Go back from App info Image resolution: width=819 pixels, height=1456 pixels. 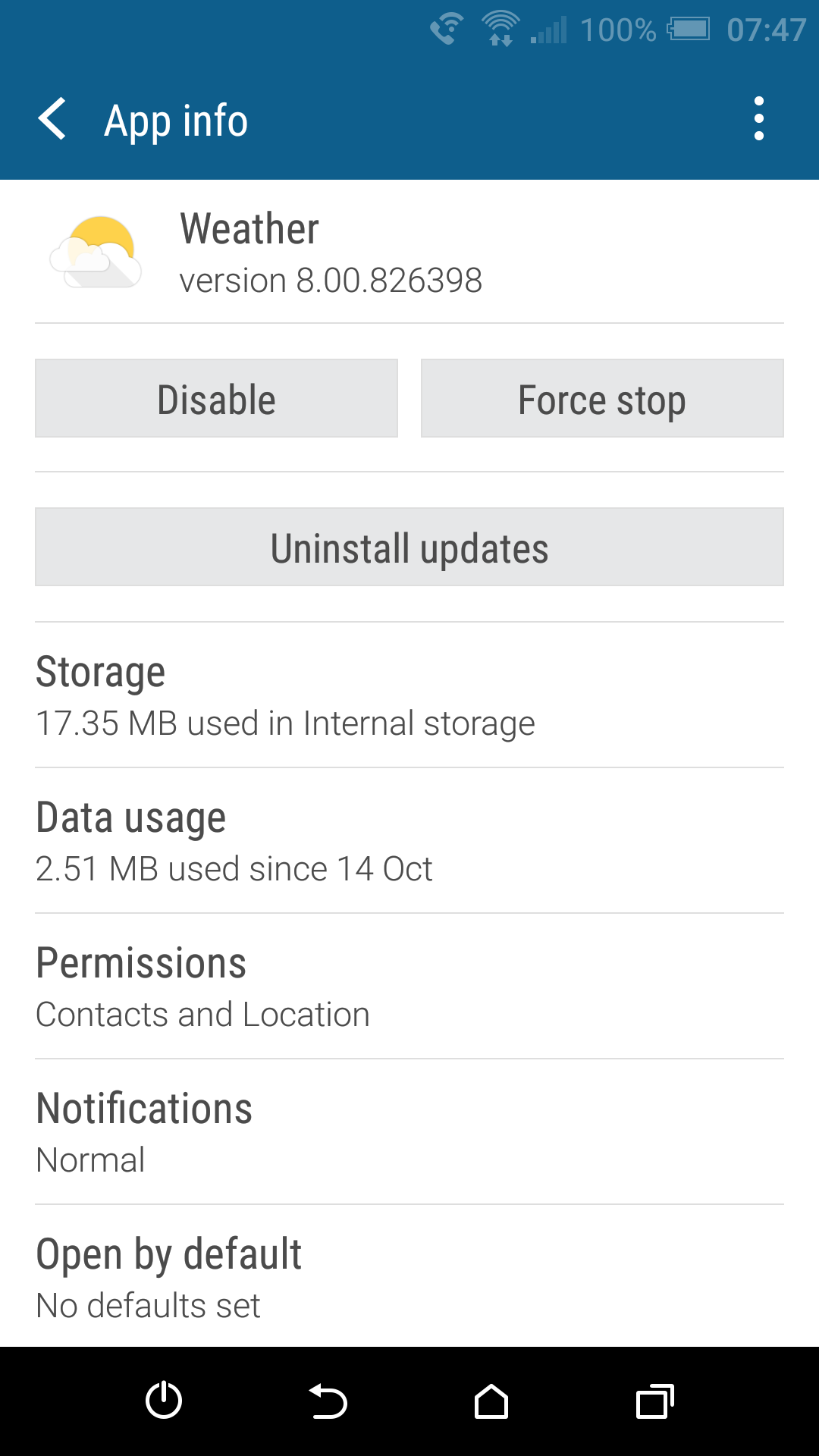click(52, 120)
